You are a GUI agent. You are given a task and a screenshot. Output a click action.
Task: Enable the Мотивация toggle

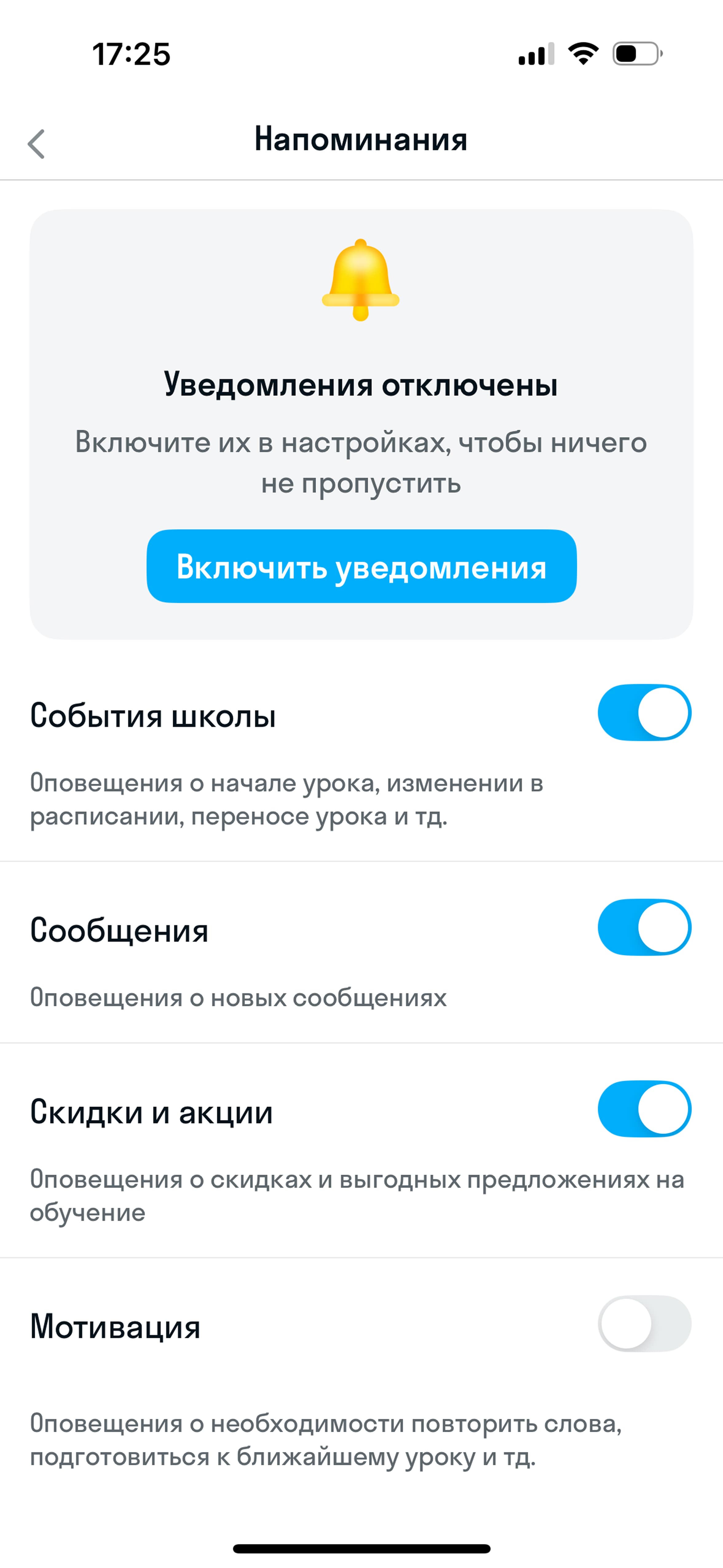(x=645, y=1324)
